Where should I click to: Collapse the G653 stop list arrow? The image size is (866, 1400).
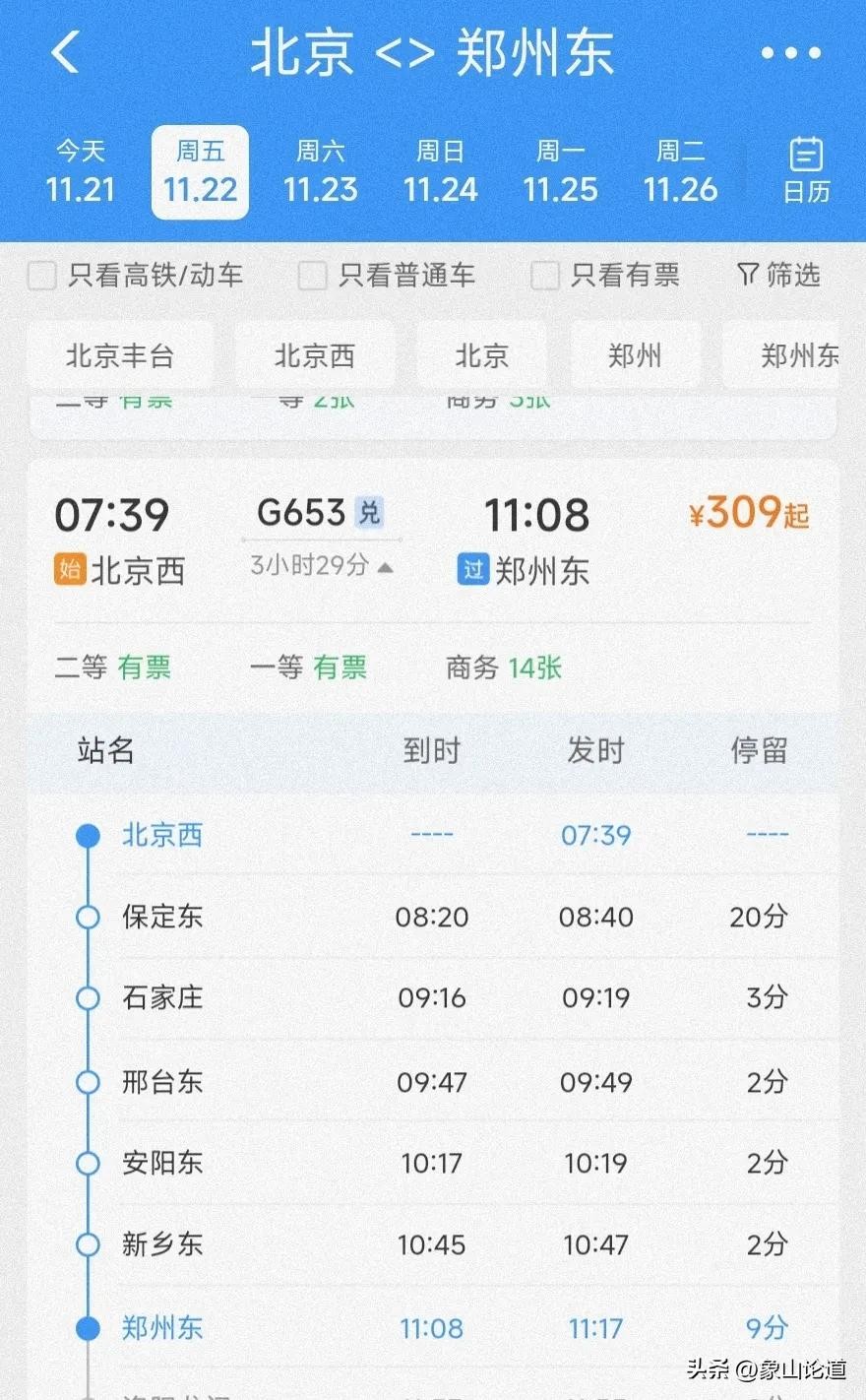386,567
